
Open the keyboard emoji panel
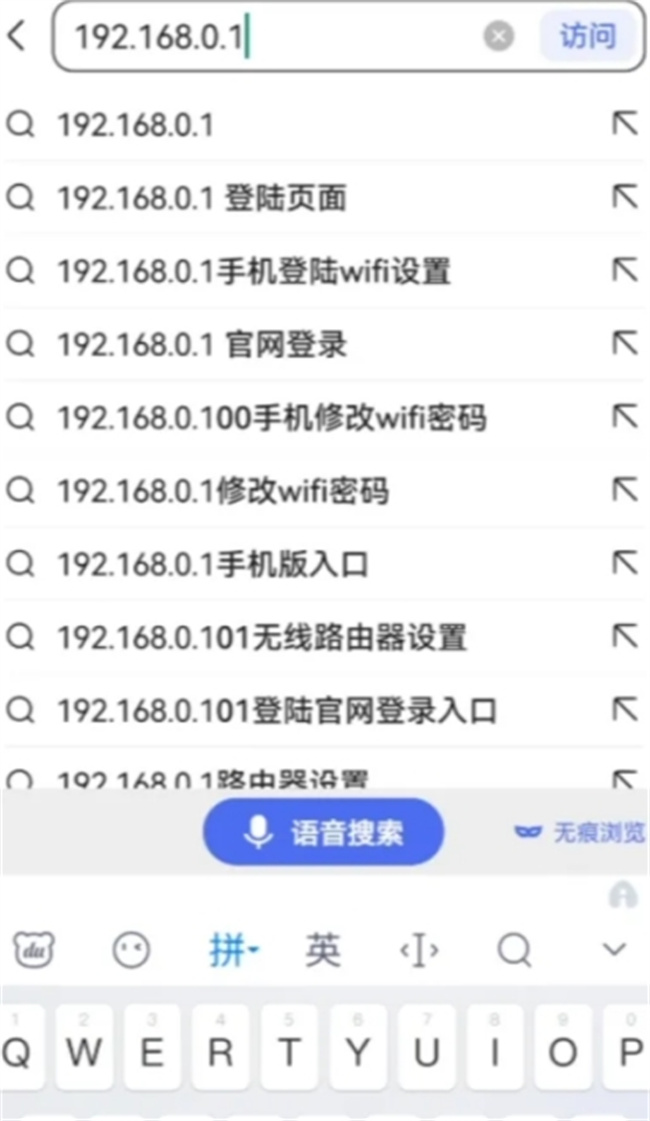coord(132,950)
